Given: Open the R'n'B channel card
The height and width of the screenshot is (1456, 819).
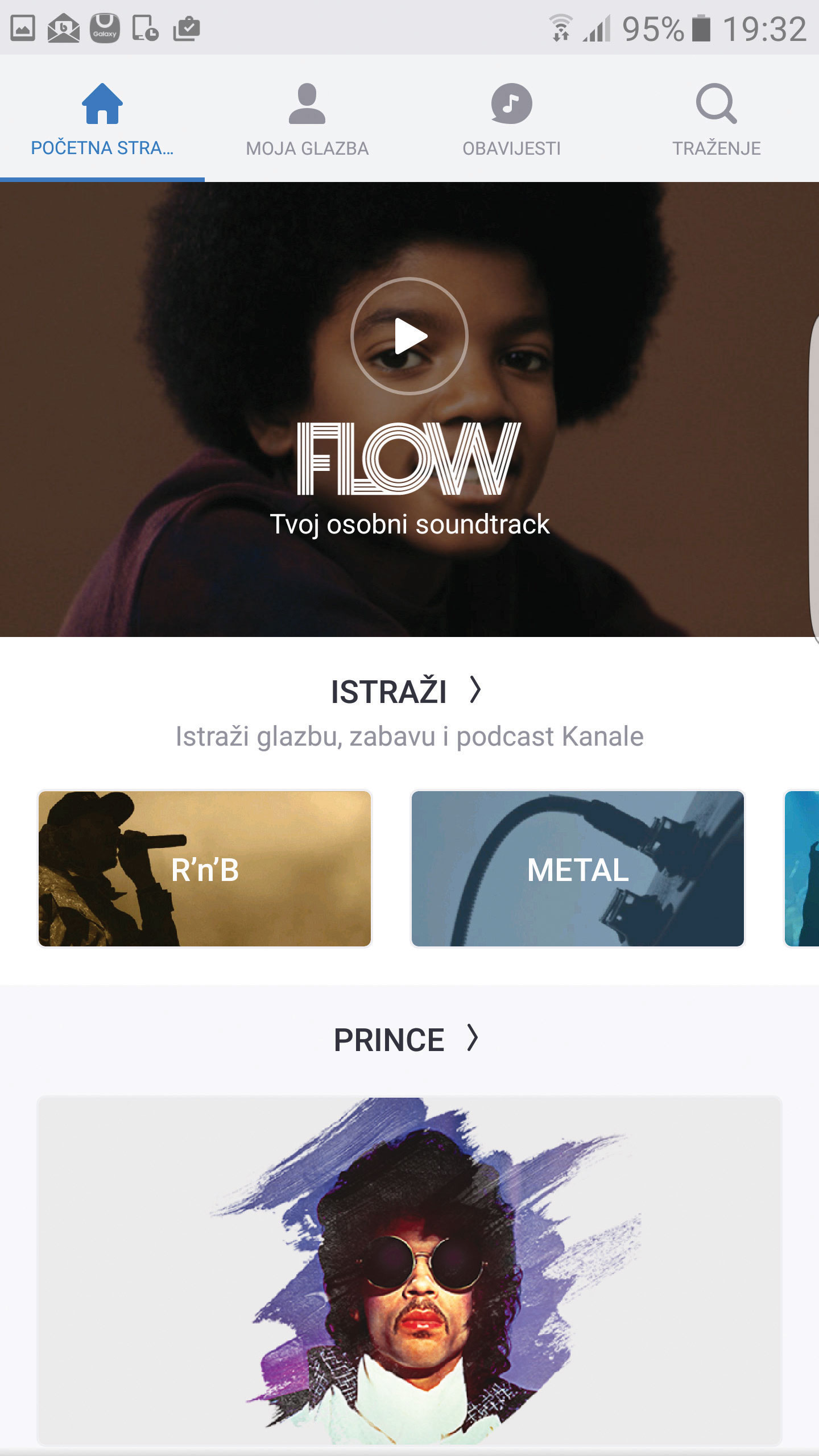Looking at the screenshot, I should tap(205, 868).
